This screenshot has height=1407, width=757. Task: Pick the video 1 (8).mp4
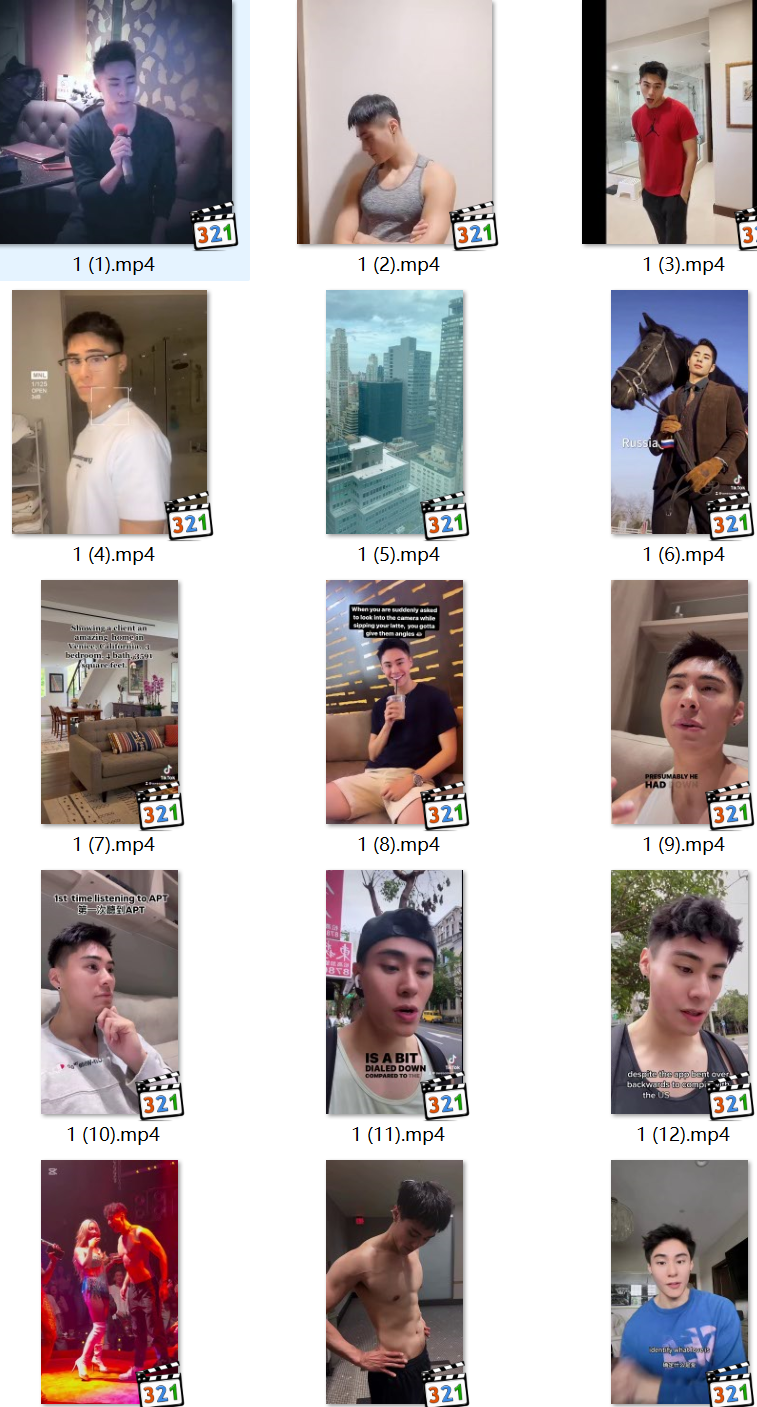395,702
